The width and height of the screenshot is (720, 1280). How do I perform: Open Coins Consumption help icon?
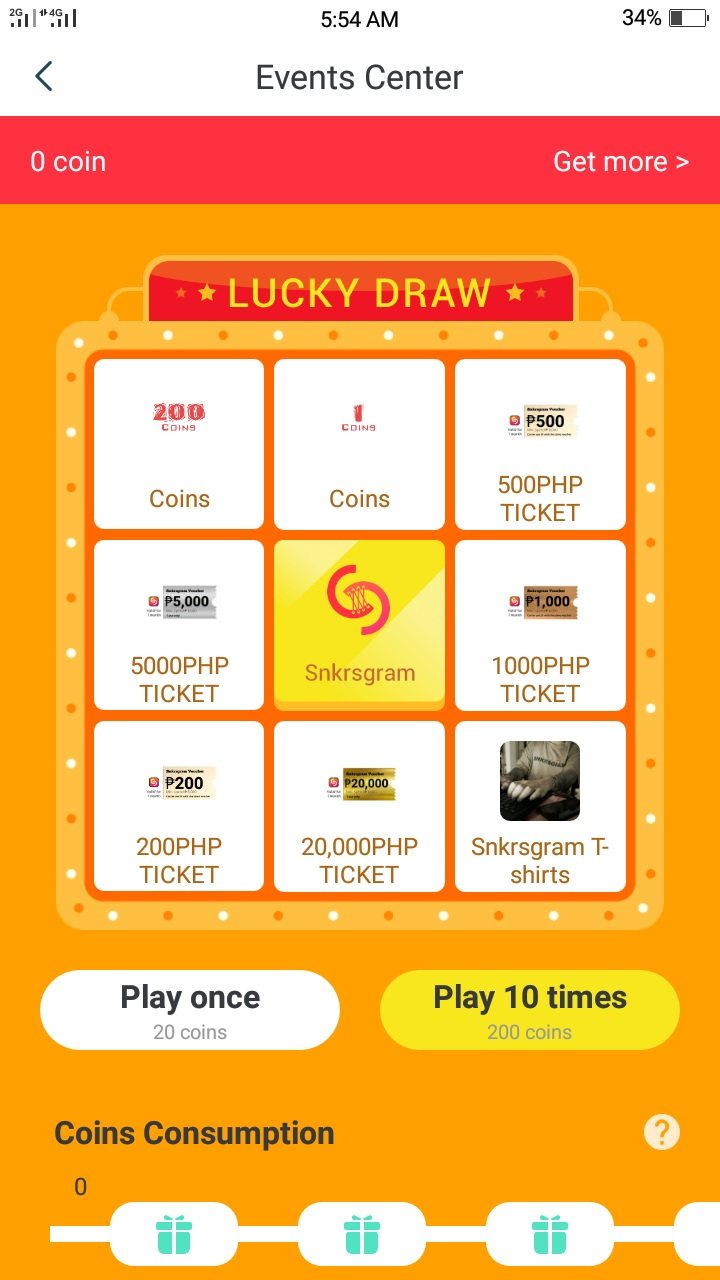coord(661,1132)
